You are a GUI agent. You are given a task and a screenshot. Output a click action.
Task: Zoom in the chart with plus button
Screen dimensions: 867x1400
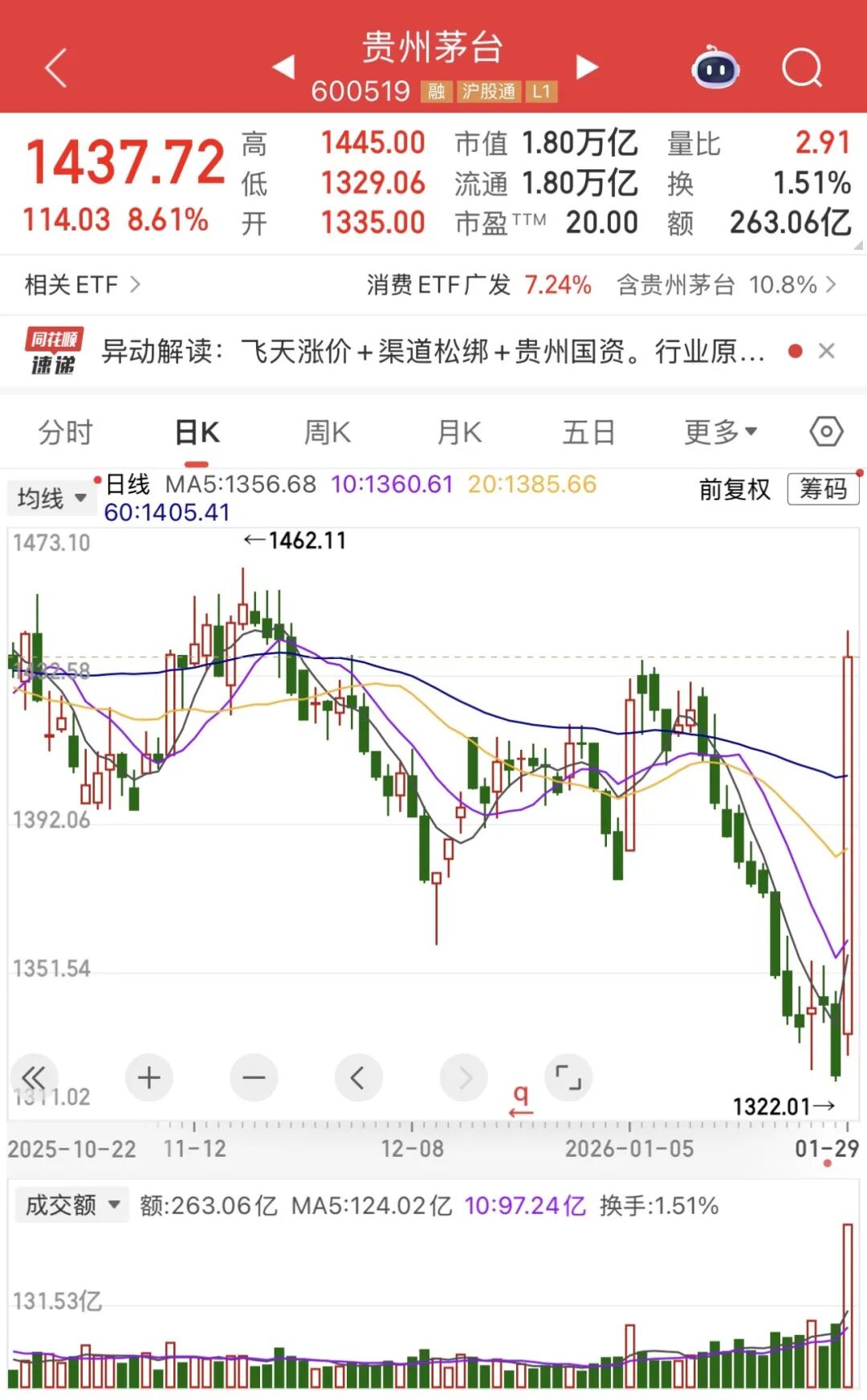coord(149,1077)
